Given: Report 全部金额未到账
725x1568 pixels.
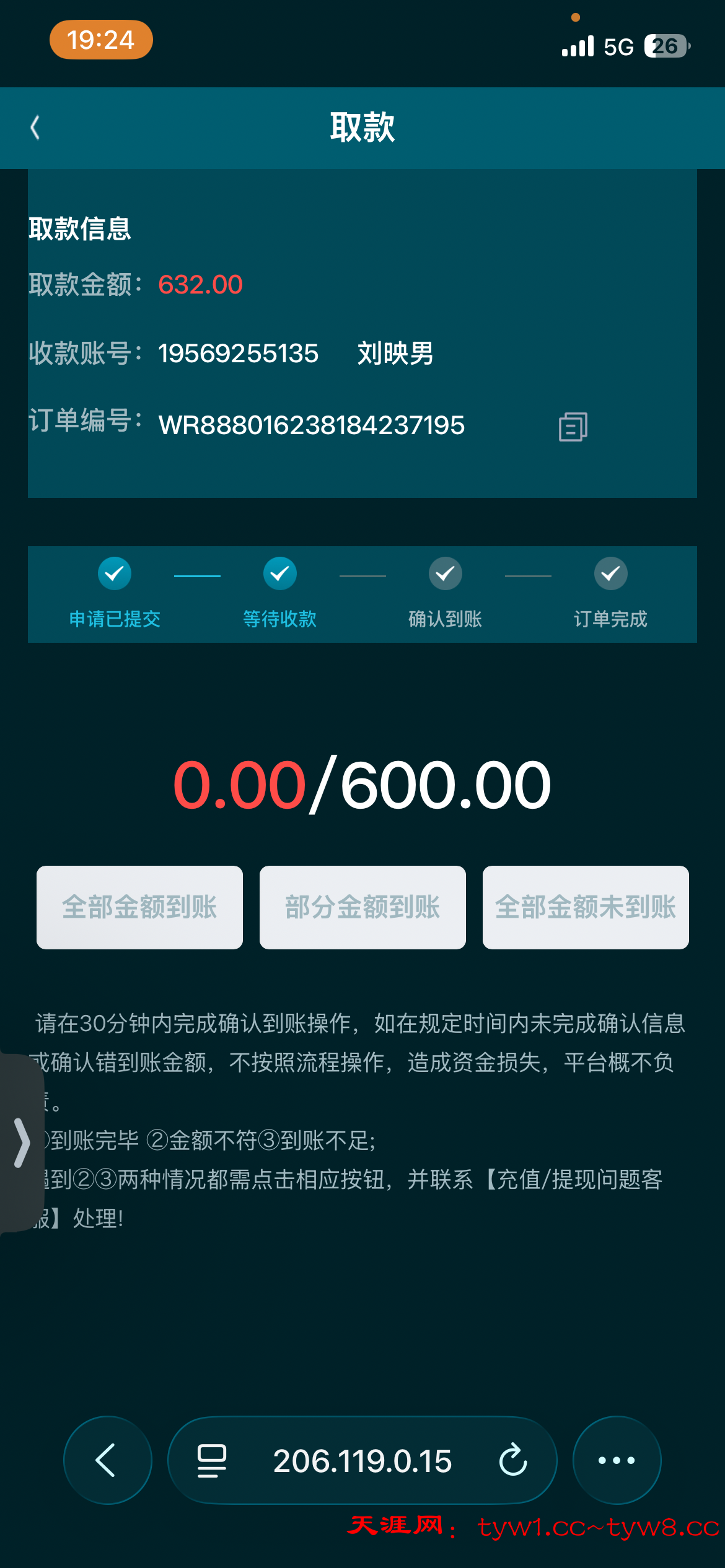Looking at the screenshot, I should pyautogui.click(x=586, y=907).
